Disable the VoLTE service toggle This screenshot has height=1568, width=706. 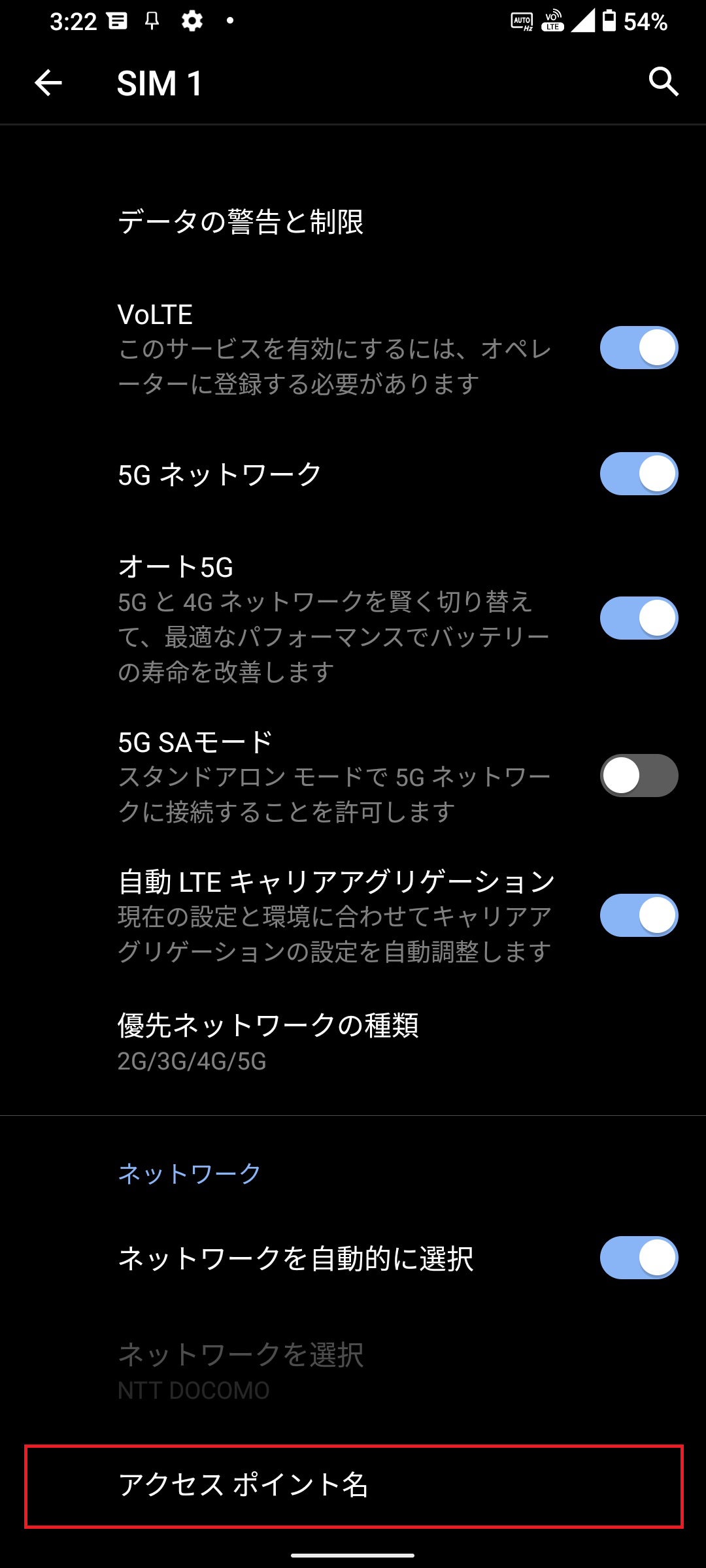638,347
